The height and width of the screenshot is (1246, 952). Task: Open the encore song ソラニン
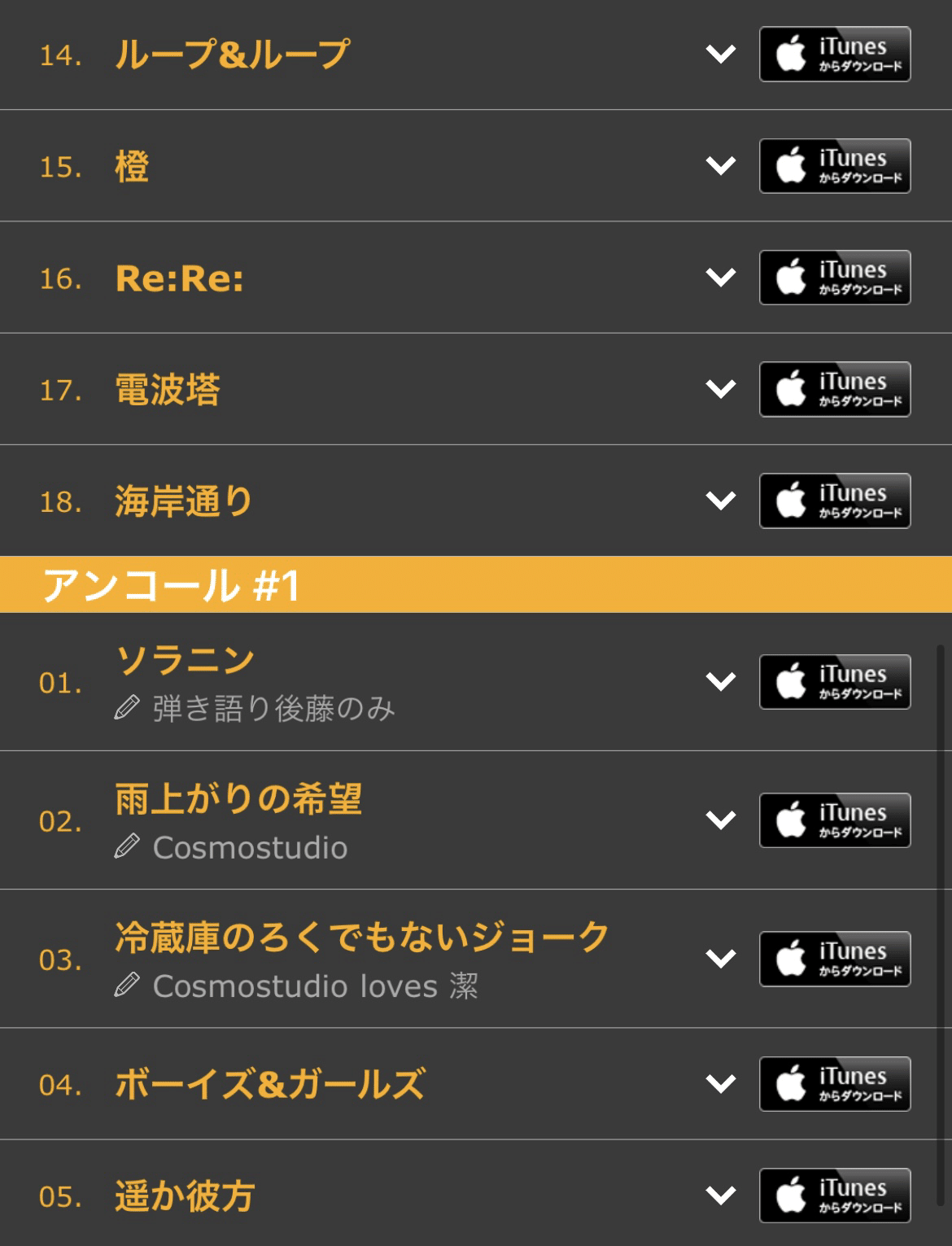point(186,660)
